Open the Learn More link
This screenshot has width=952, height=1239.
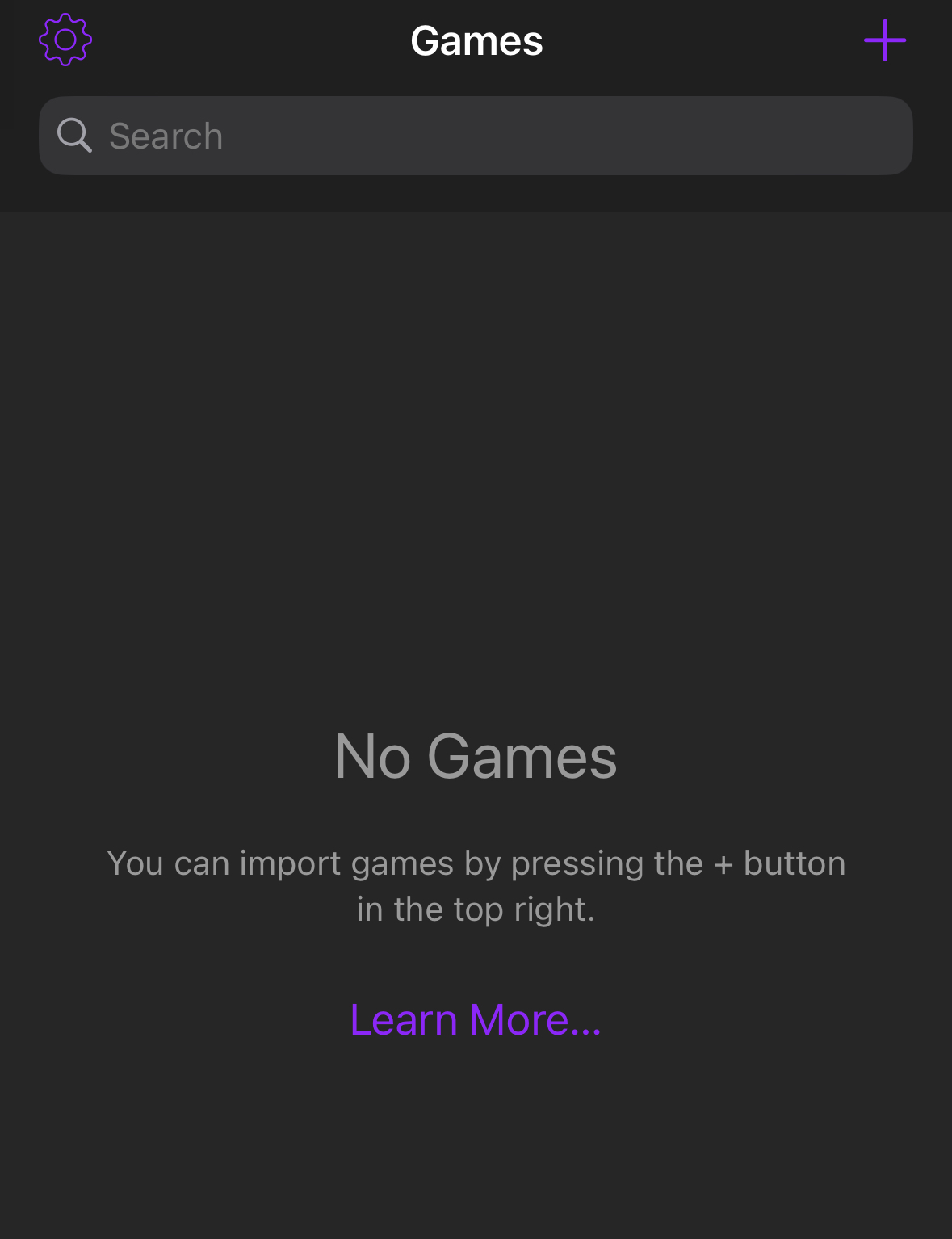(x=476, y=1019)
